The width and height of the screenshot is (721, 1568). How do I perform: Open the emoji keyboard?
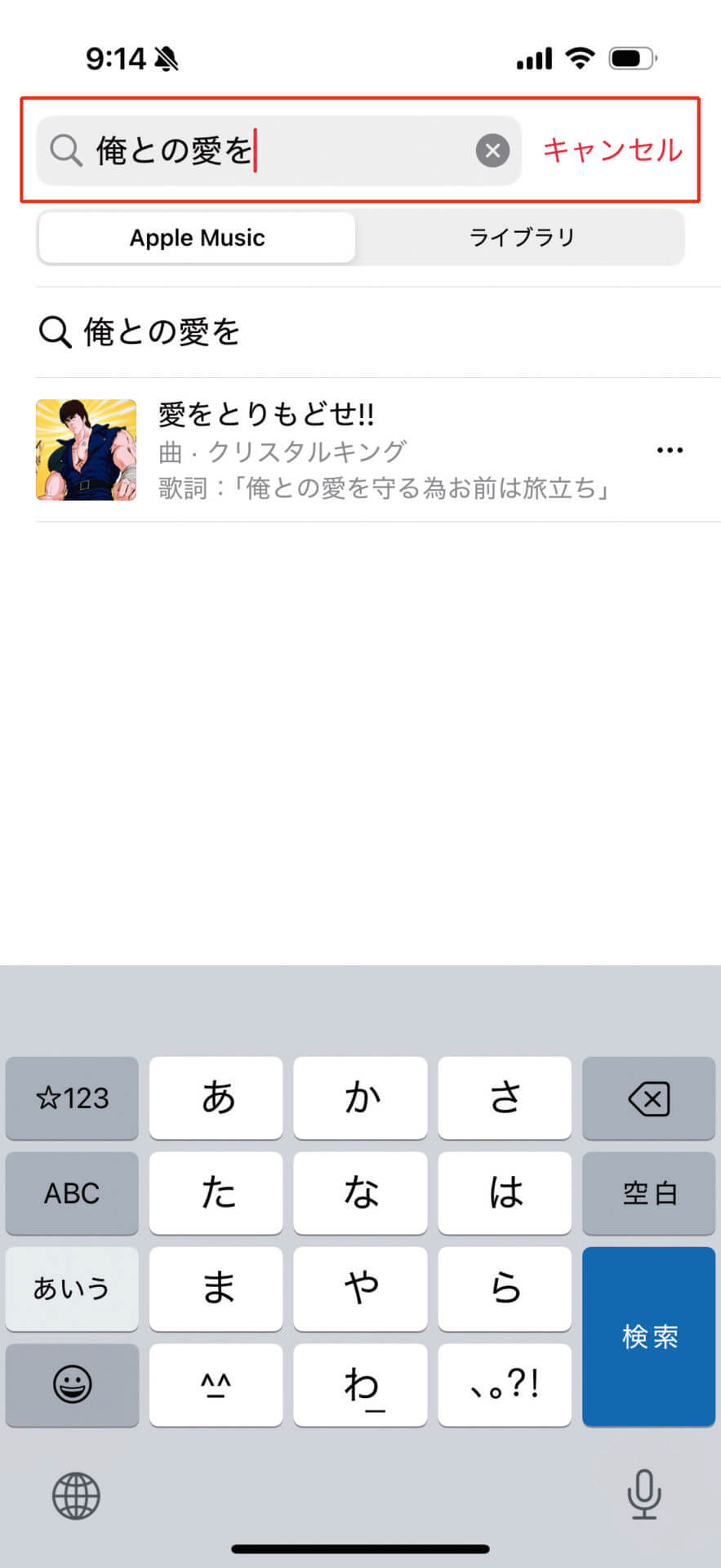tap(72, 1385)
